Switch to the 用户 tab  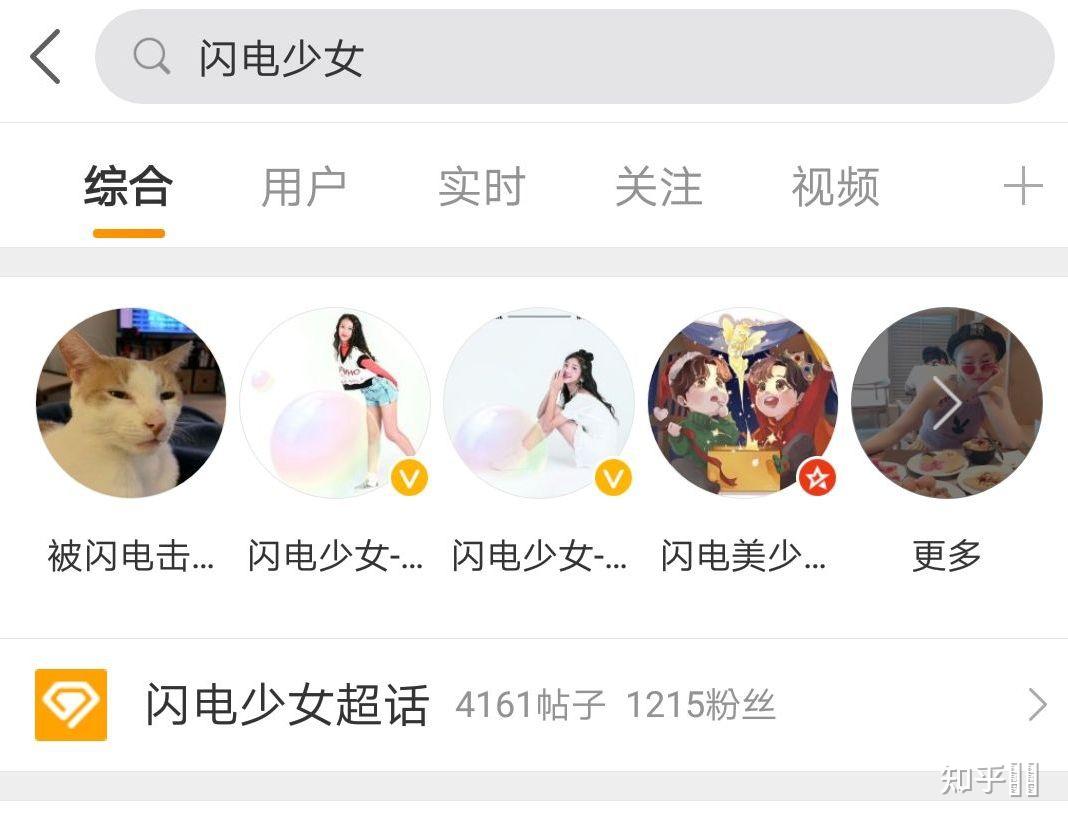304,187
